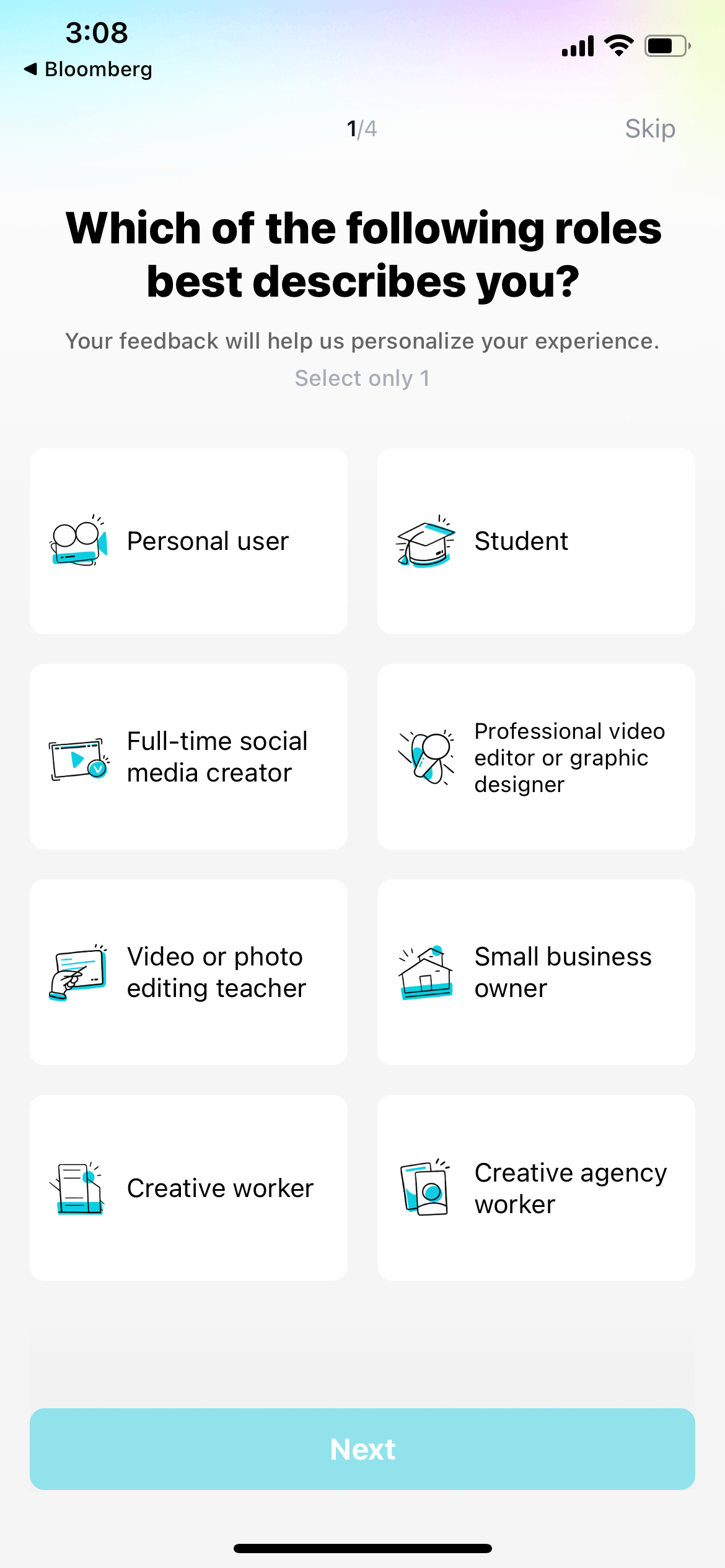Select the Personal user role
725x1568 pixels.
(x=188, y=541)
